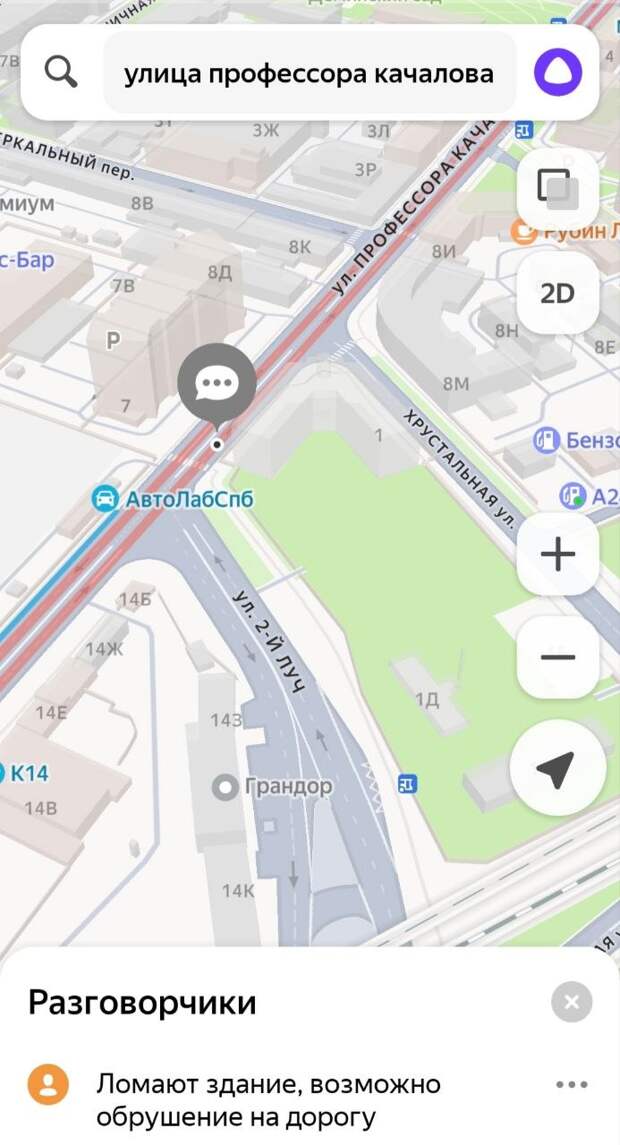Image resolution: width=620 pixels, height=1145 pixels.
Task: Open the АвтоЛабСпб place marker
Action: pyautogui.click(x=103, y=498)
